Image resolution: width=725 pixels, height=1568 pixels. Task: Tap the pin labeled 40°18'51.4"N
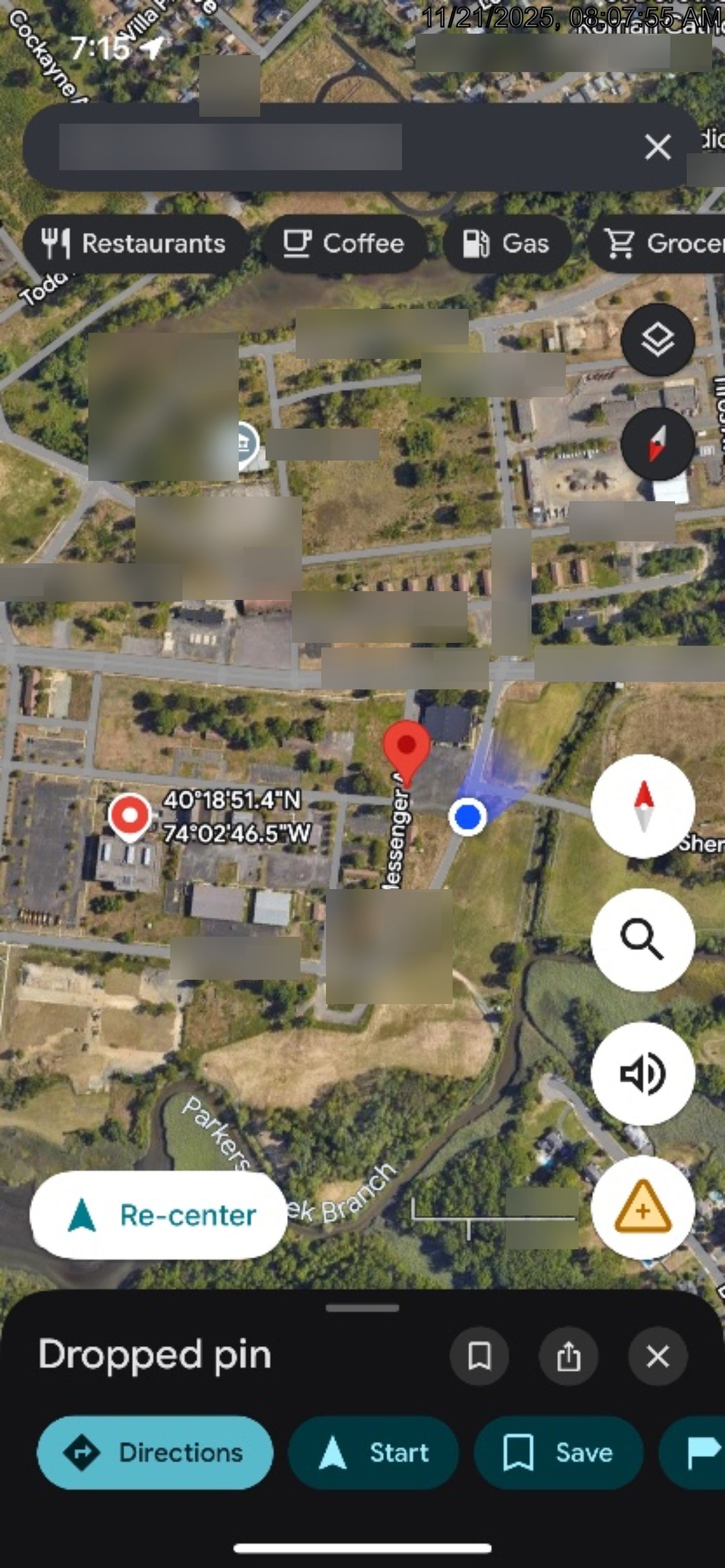pos(130,817)
